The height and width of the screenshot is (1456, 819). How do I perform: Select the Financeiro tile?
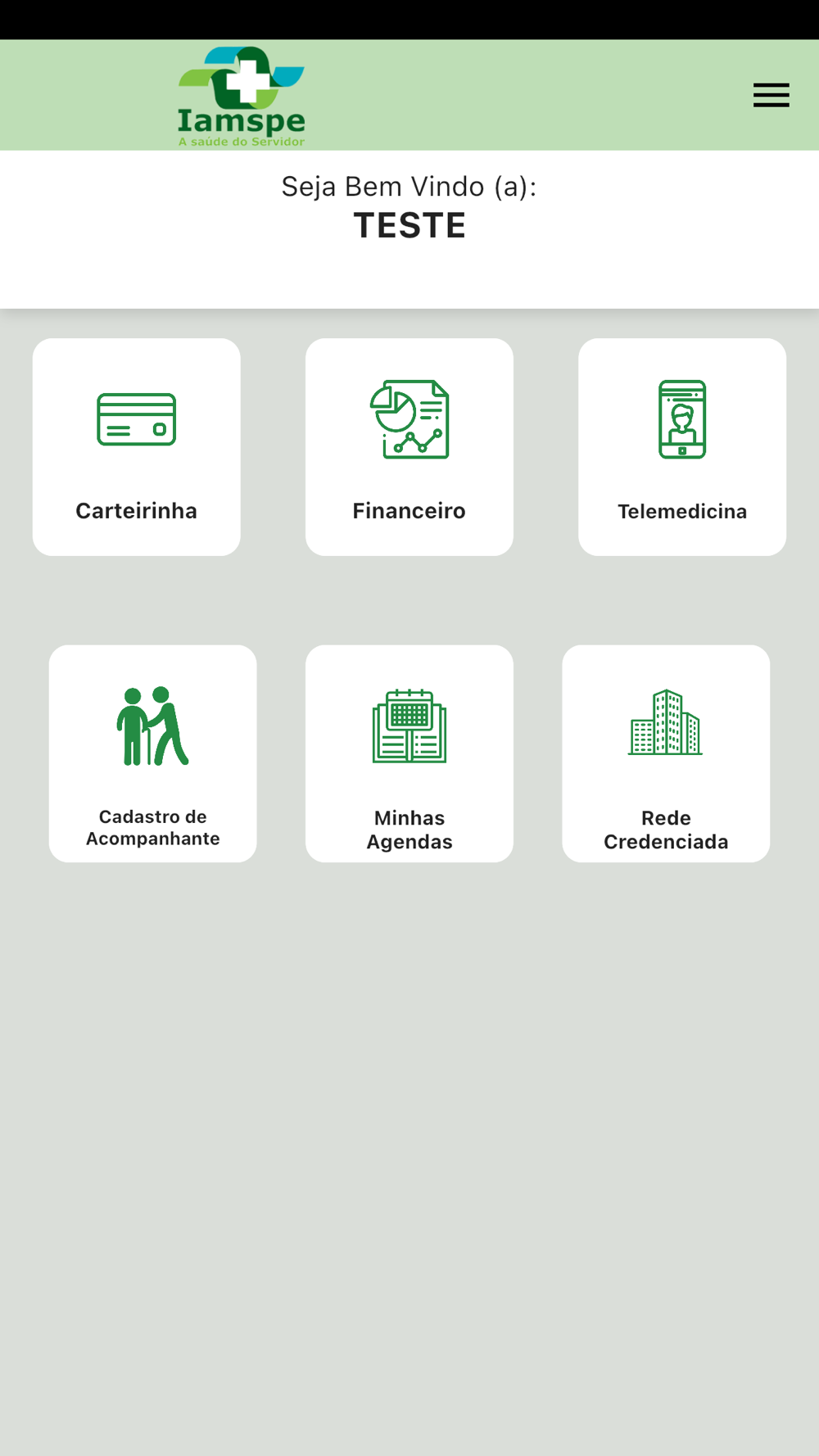[409, 447]
